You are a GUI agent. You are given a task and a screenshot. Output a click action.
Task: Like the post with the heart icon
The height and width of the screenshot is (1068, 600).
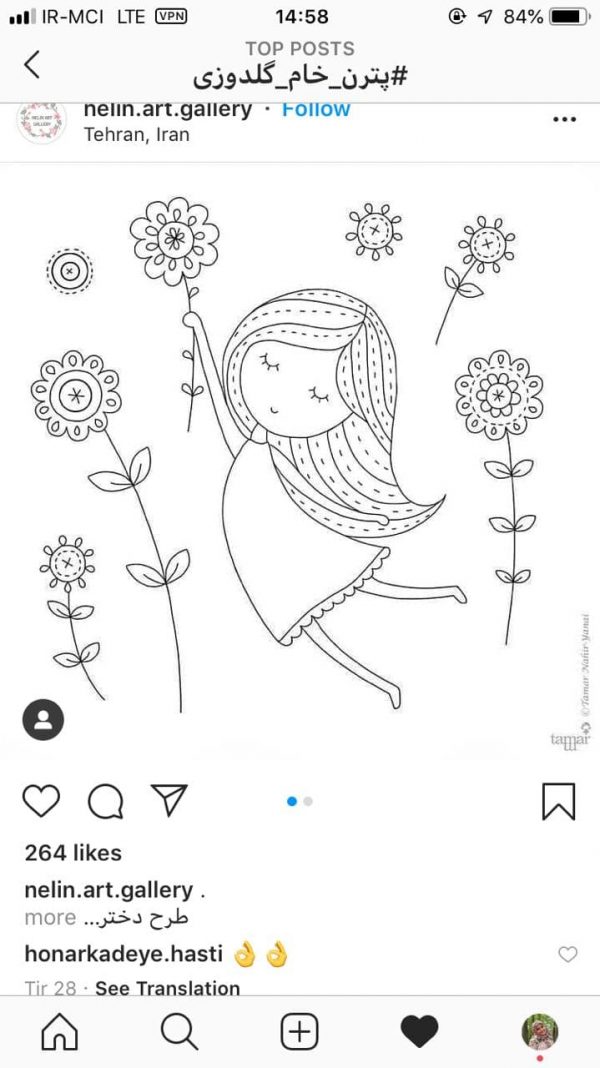pyautogui.click(x=42, y=801)
